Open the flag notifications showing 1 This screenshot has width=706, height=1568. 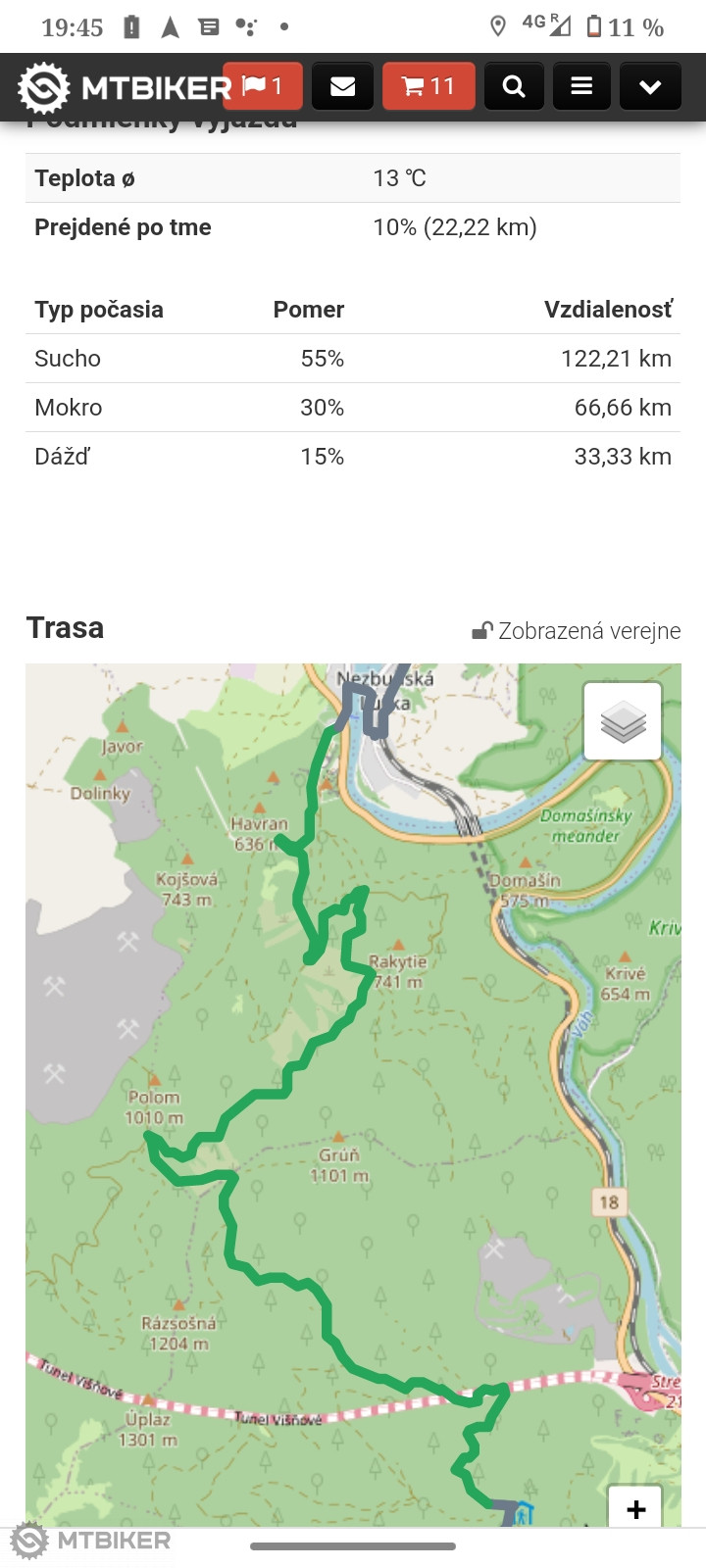point(263,86)
